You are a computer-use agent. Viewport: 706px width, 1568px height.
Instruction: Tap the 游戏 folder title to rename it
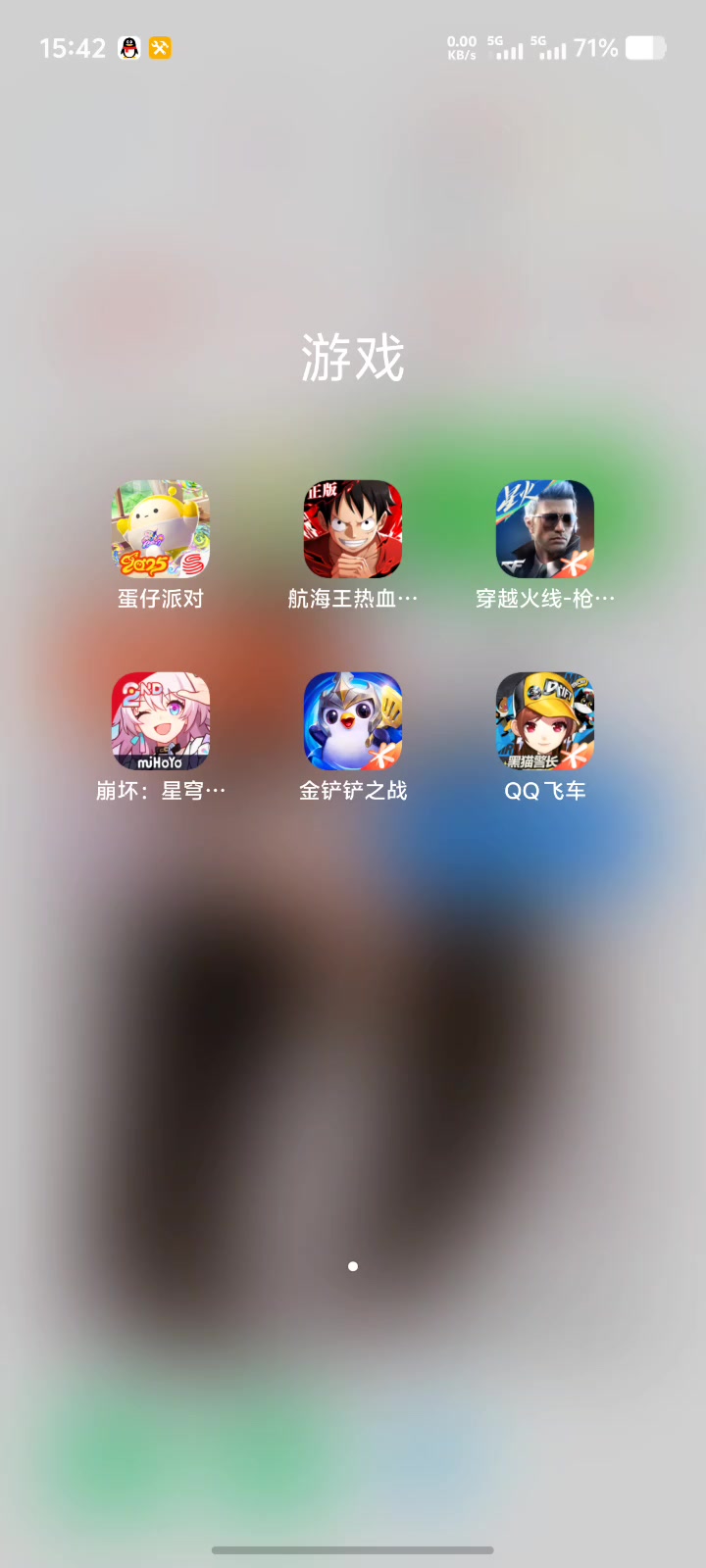353,358
